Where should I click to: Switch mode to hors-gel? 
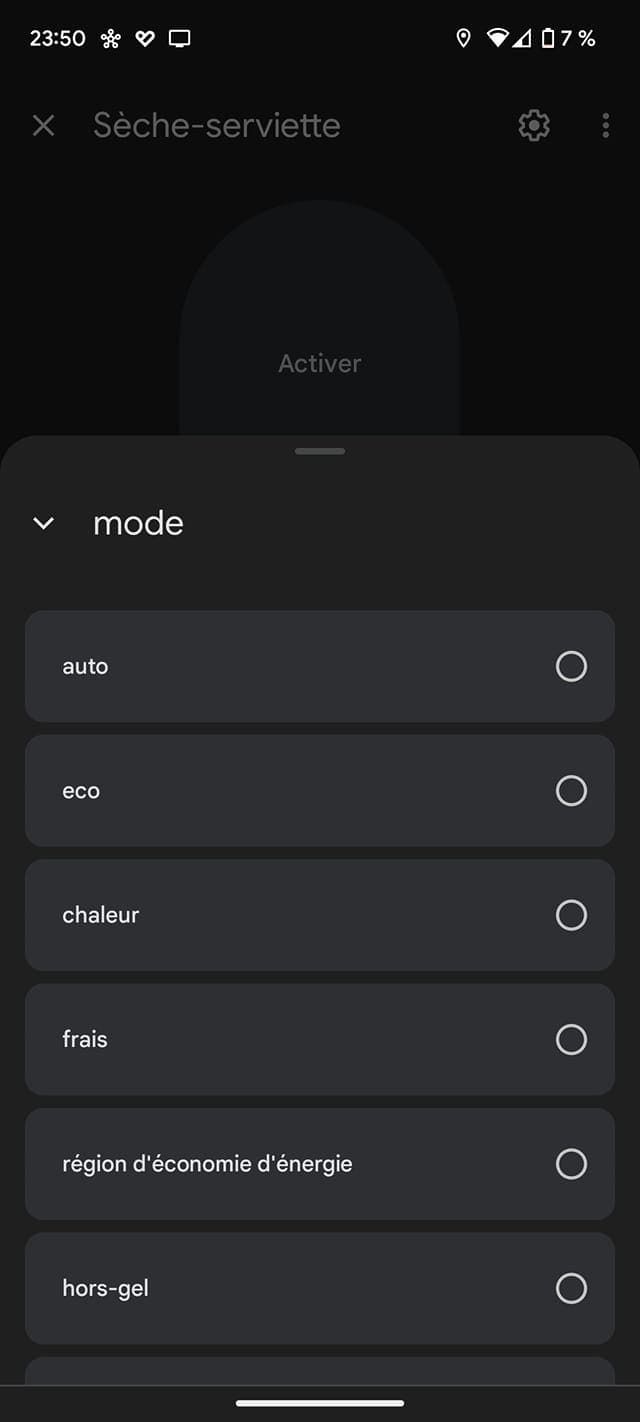tap(320, 1288)
